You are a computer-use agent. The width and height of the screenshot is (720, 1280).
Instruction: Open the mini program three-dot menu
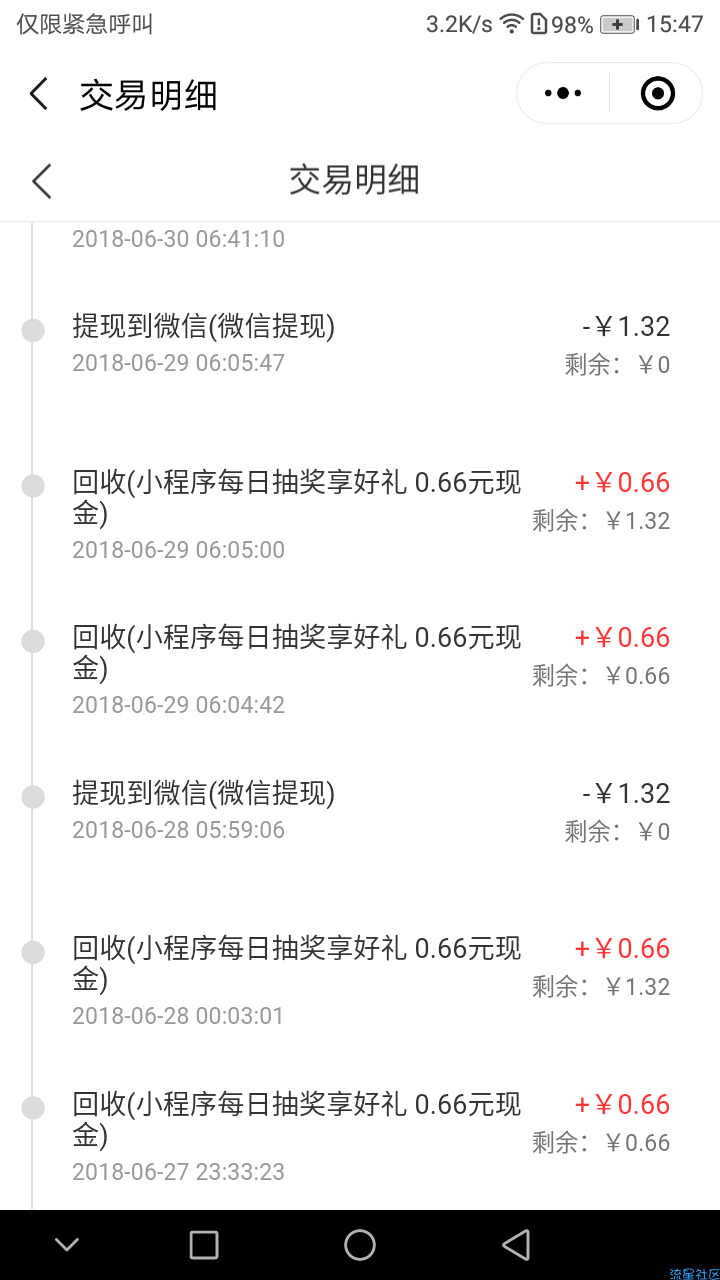[563, 94]
